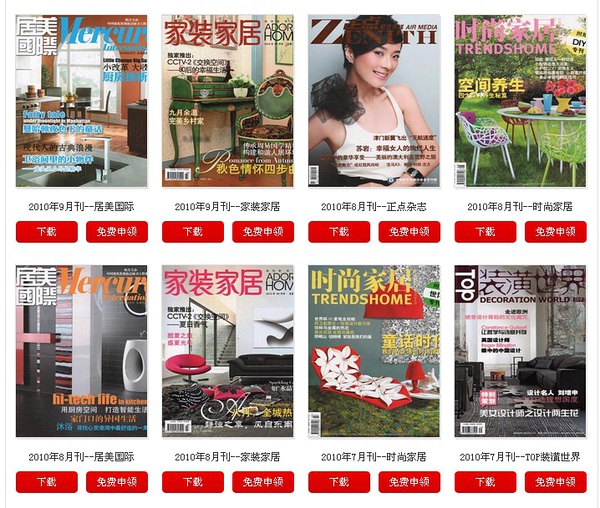Tap 免费申领 for 2010年9月刊 家装家居
Viewport: 600px width, 508px height.
(x=263, y=232)
